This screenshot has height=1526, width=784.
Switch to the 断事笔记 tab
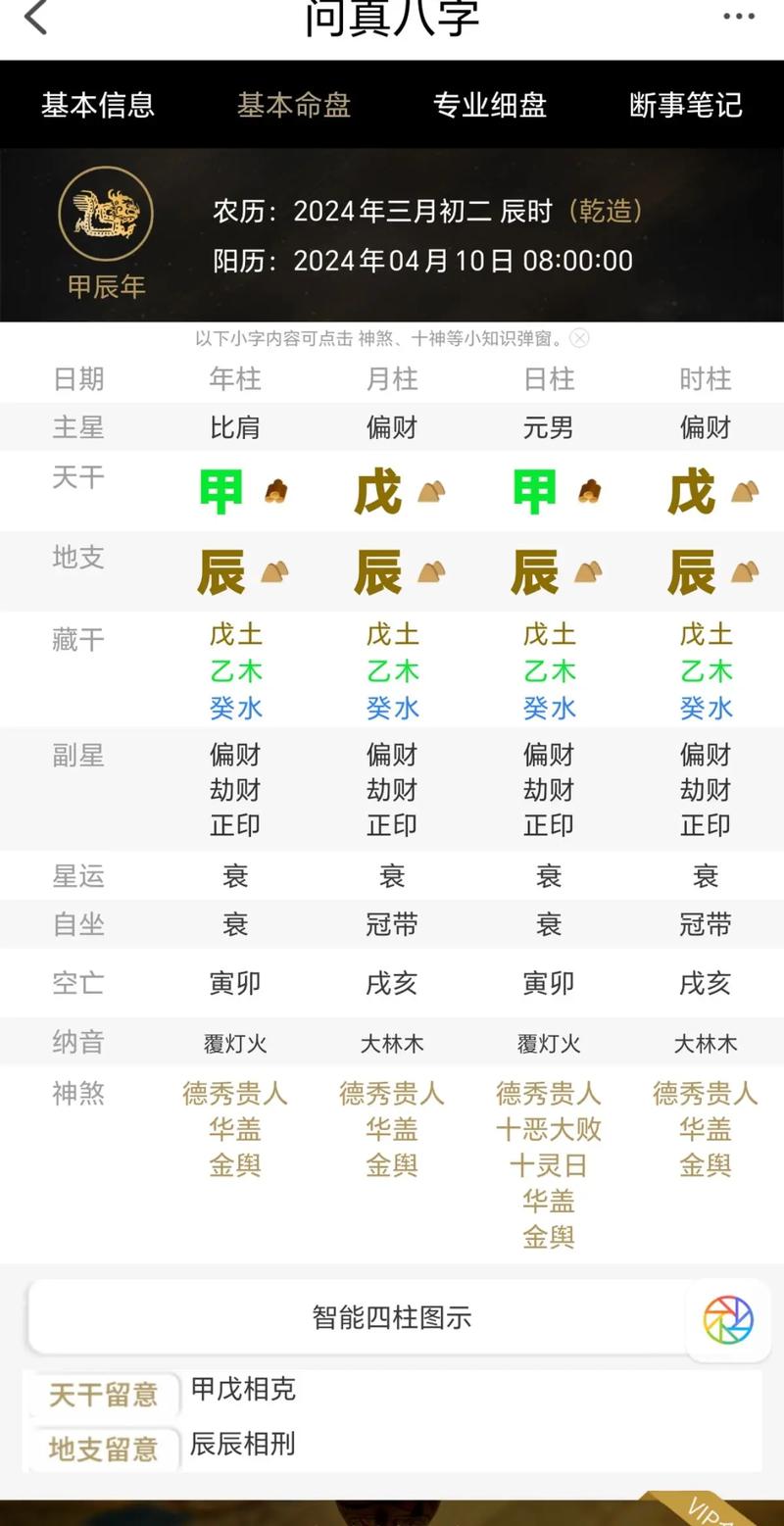(x=686, y=105)
